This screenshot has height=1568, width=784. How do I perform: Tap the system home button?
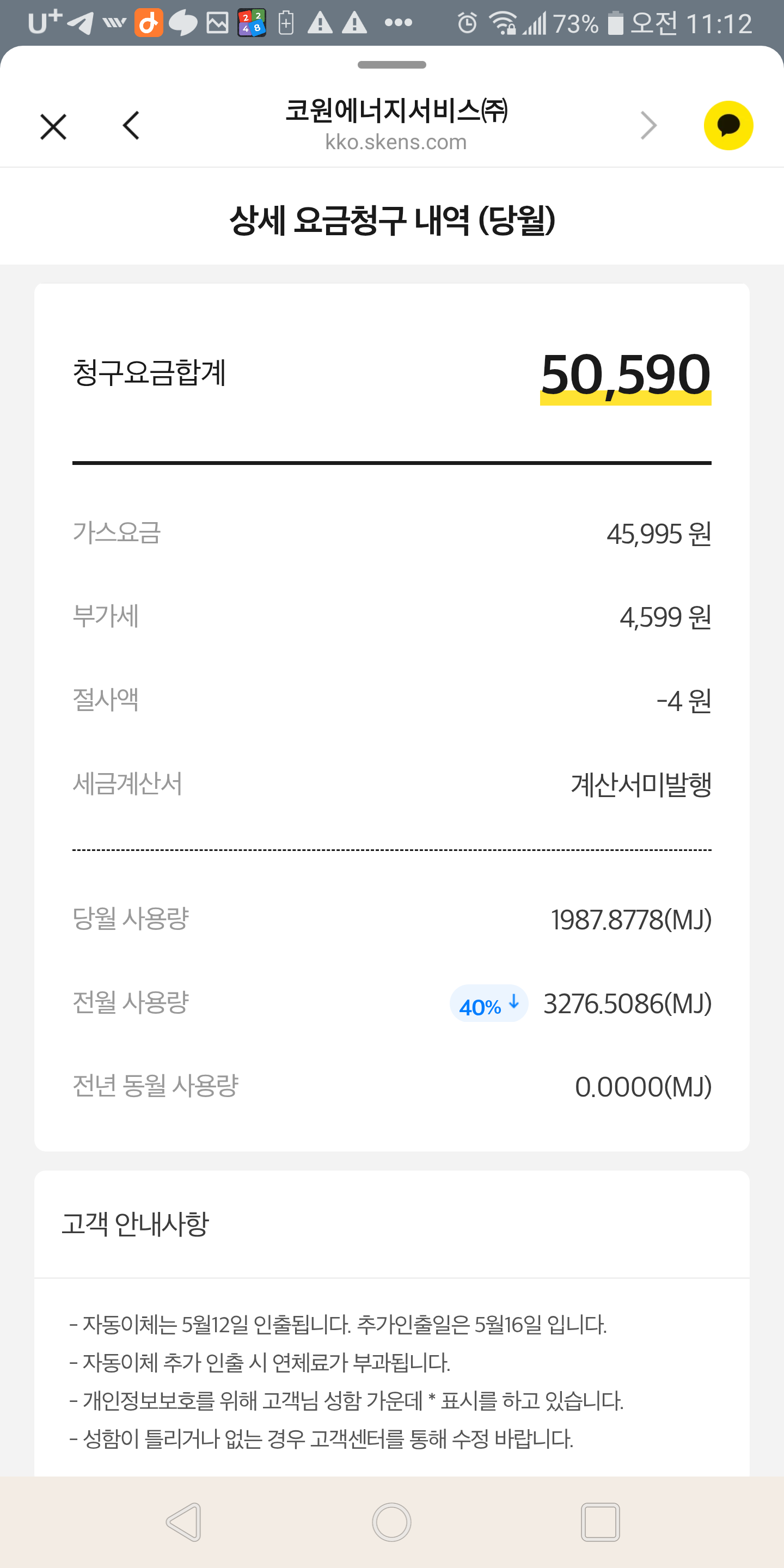(391, 1522)
